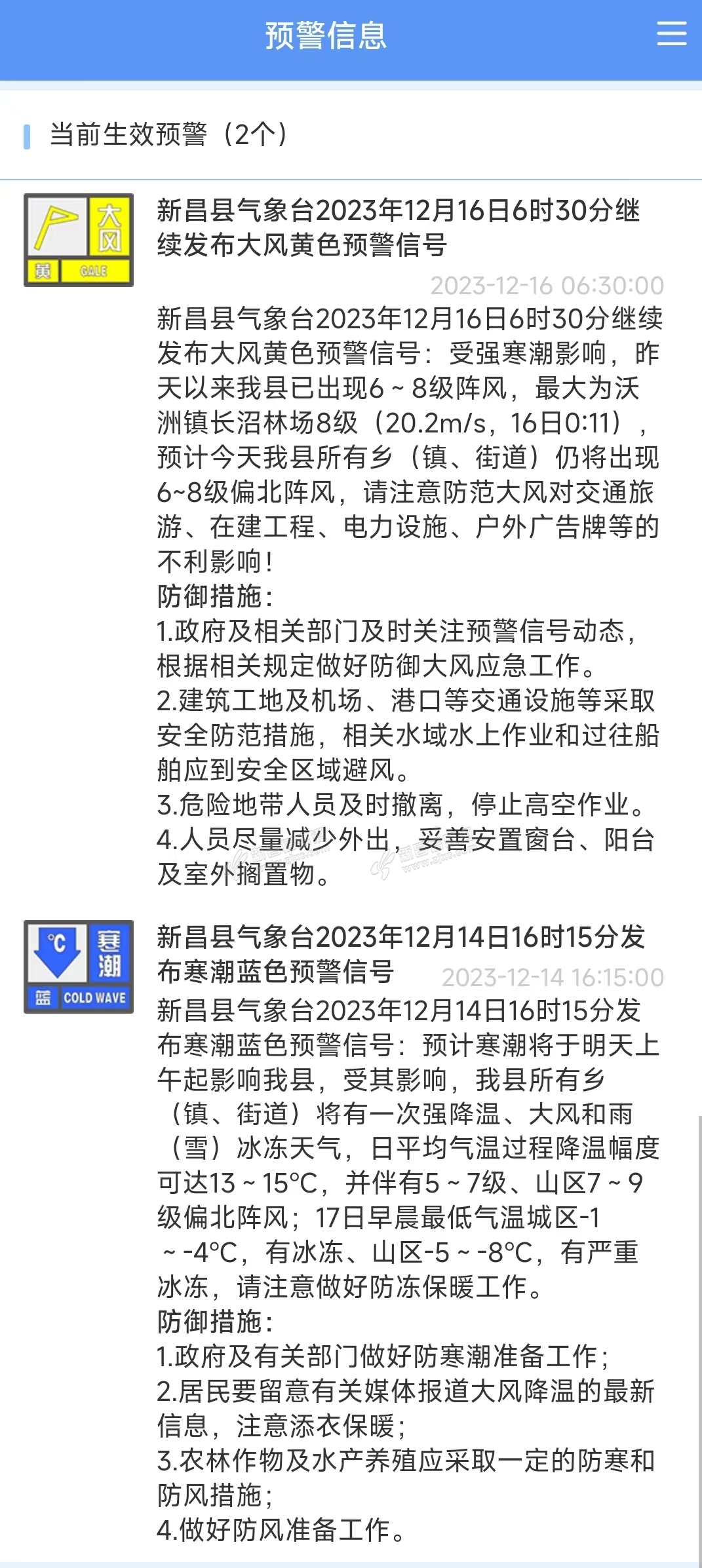Open the cold wave blue warning from December 14

(400, 953)
